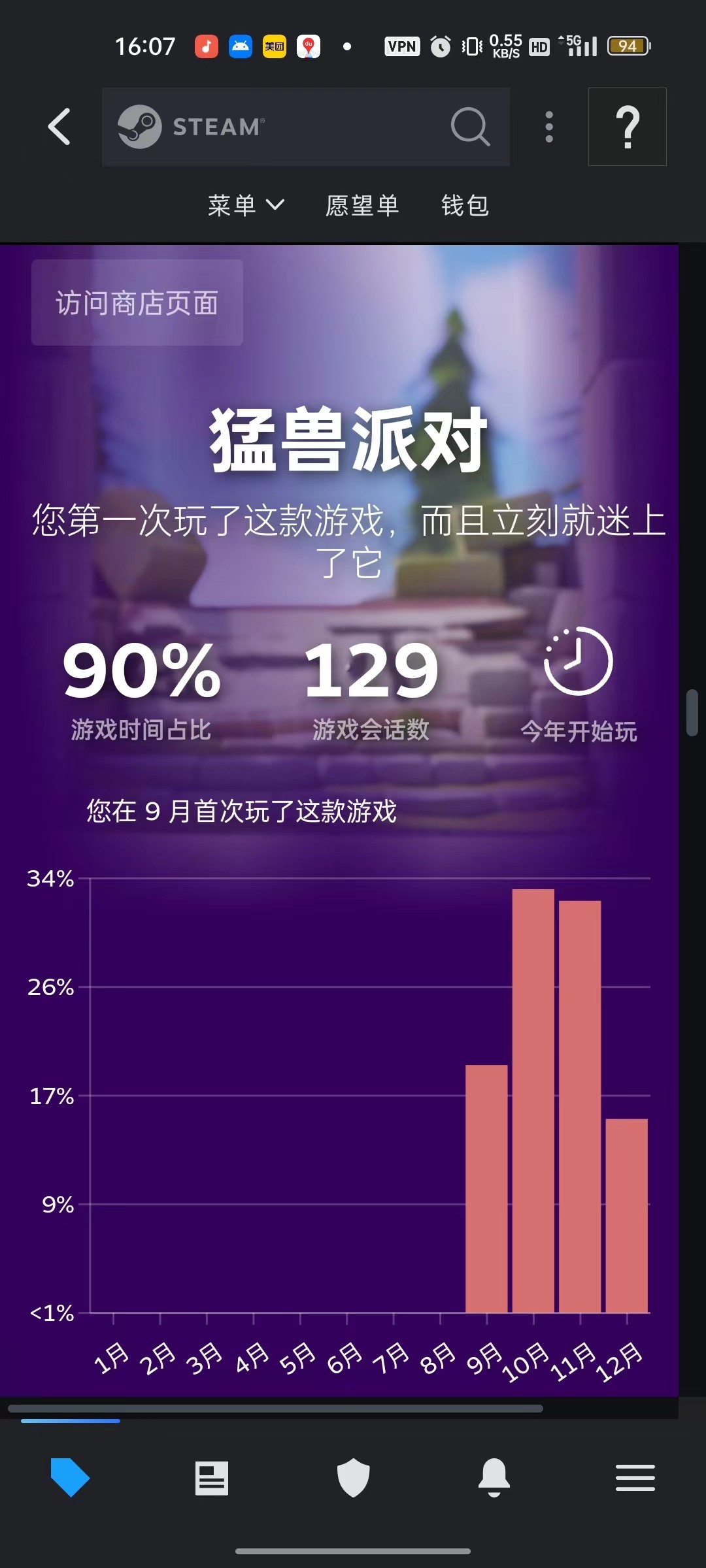Open the notifications bell tab
The width and height of the screenshot is (706, 1568).
[x=494, y=1477]
